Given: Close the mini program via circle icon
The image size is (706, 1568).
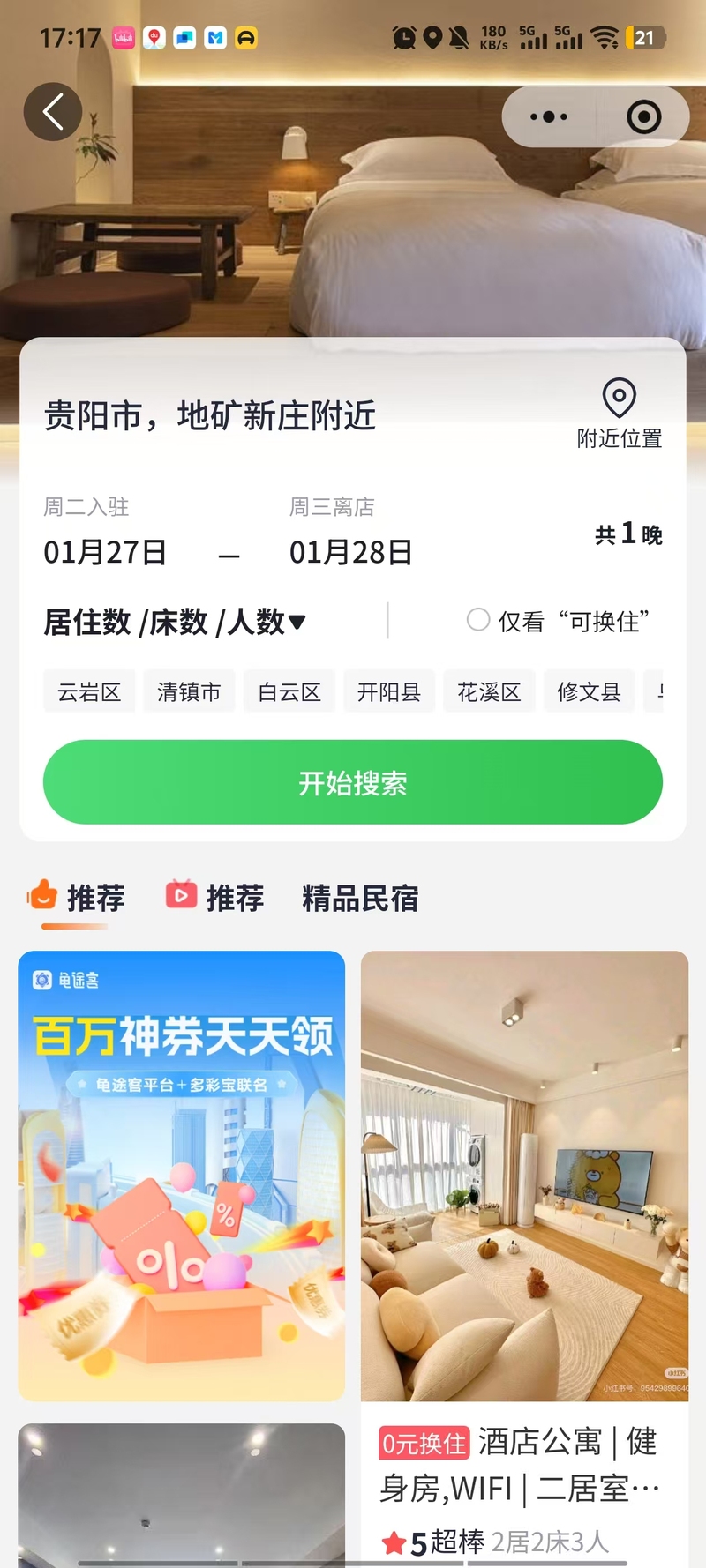Looking at the screenshot, I should coord(643,116).
